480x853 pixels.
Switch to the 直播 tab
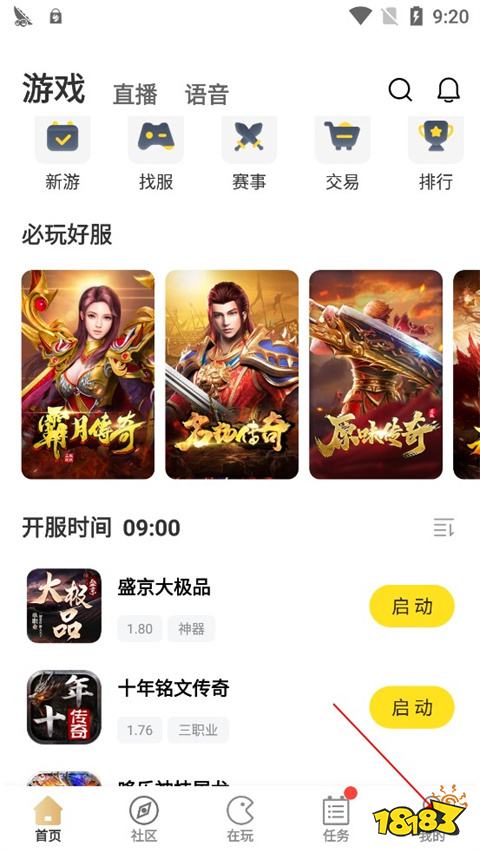[135, 94]
